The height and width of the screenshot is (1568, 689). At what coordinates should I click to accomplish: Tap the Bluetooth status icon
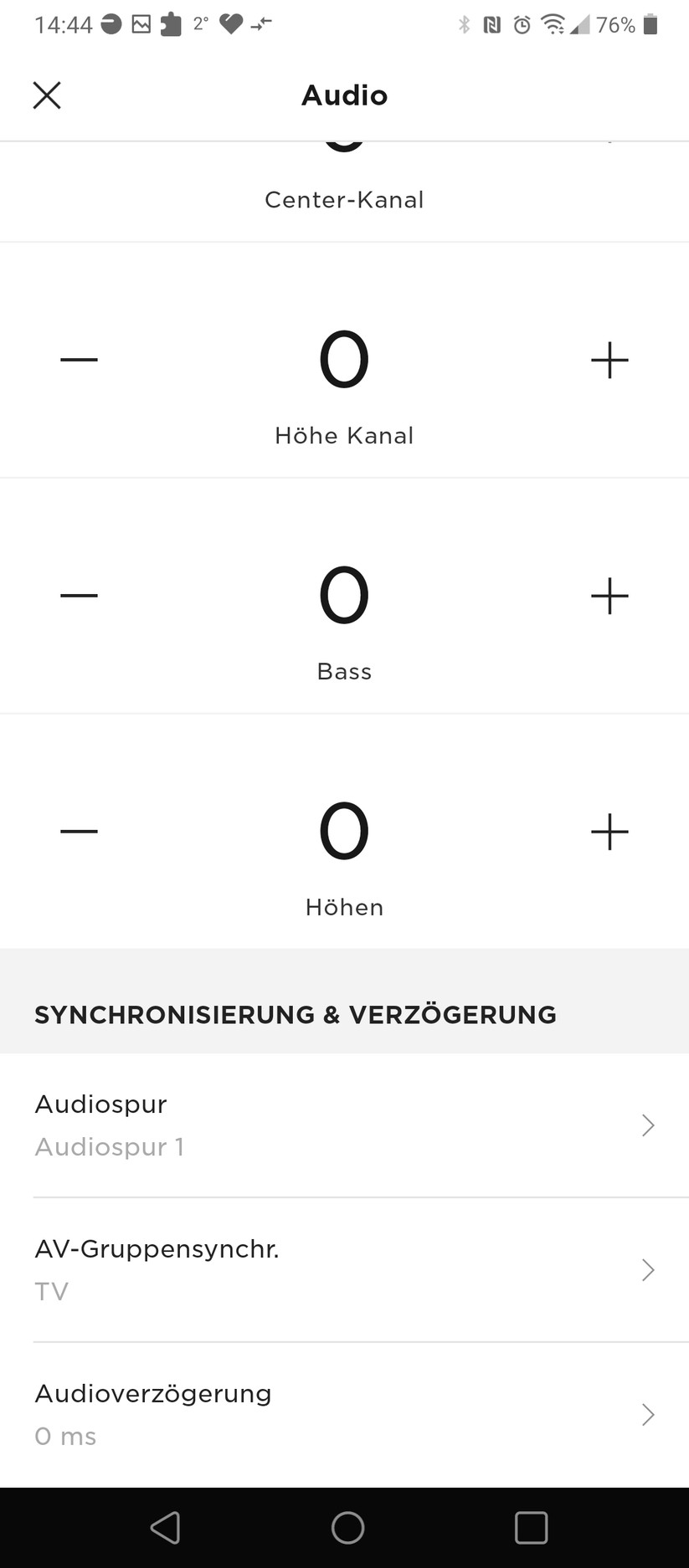pos(465,24)
